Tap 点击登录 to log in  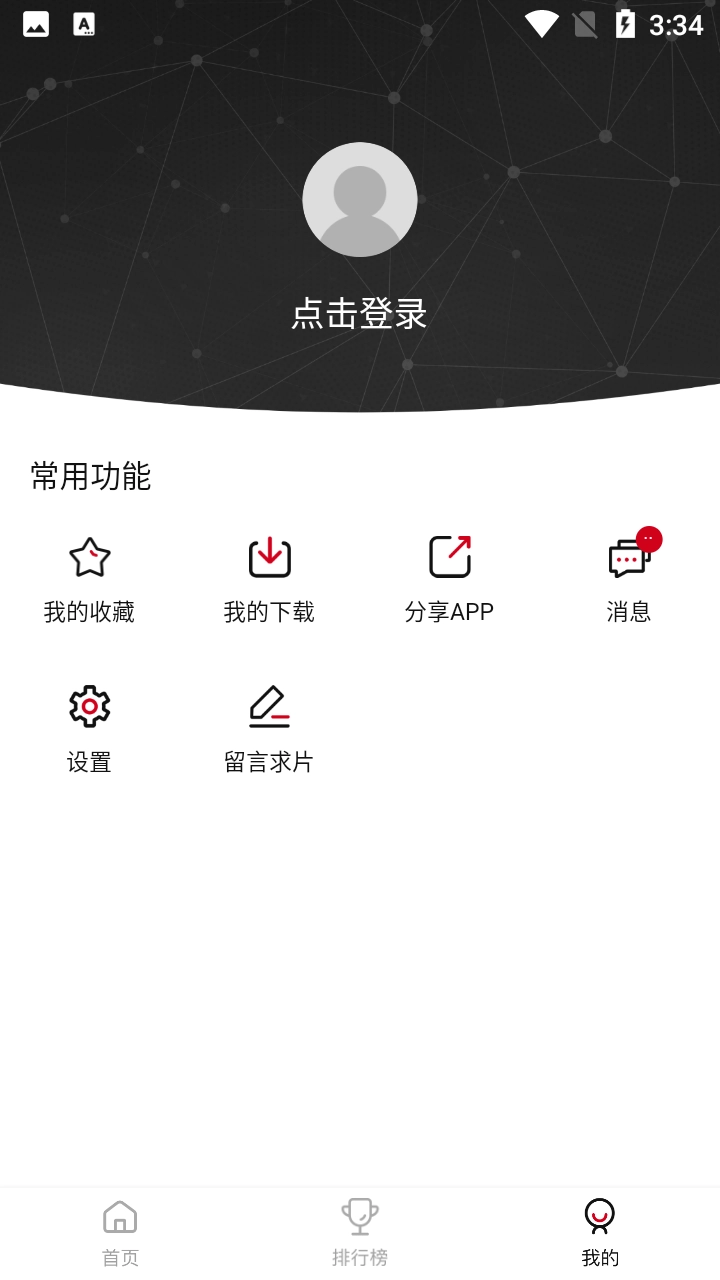coord(360,315)
